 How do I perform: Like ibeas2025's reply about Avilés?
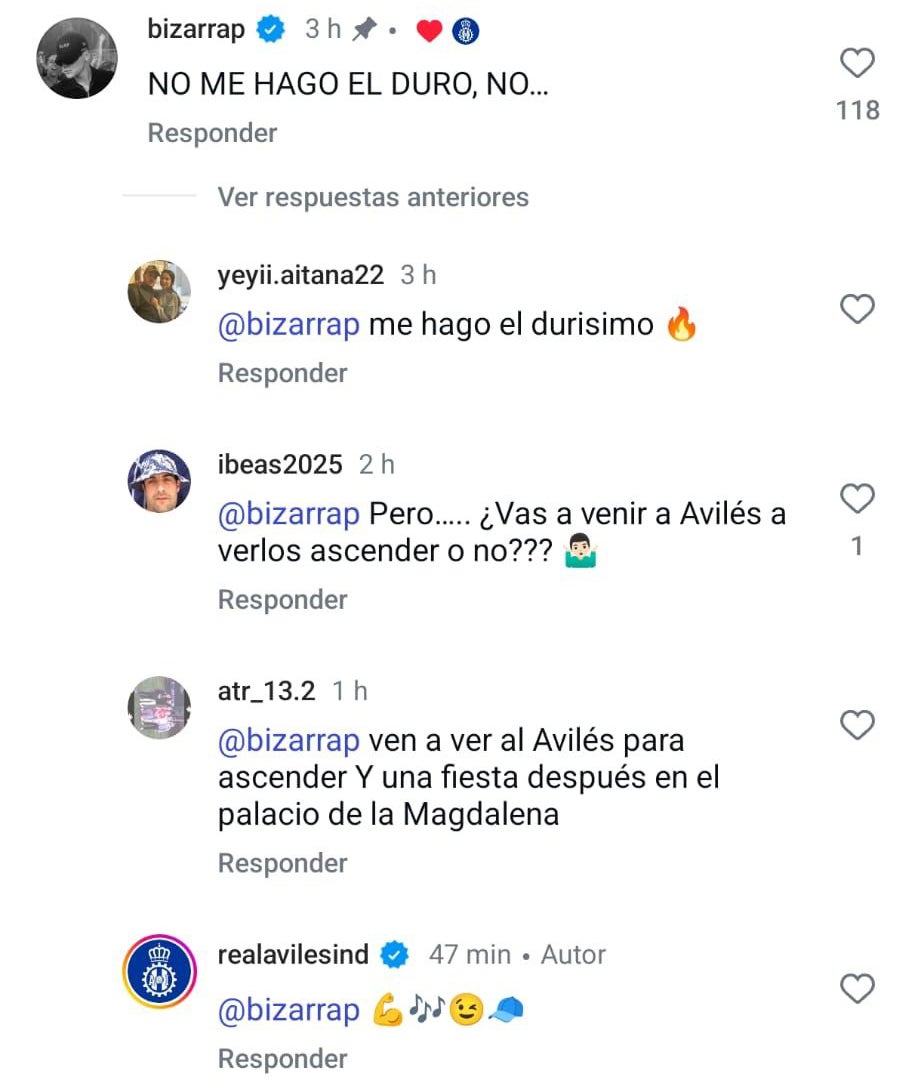coord(857,498)
